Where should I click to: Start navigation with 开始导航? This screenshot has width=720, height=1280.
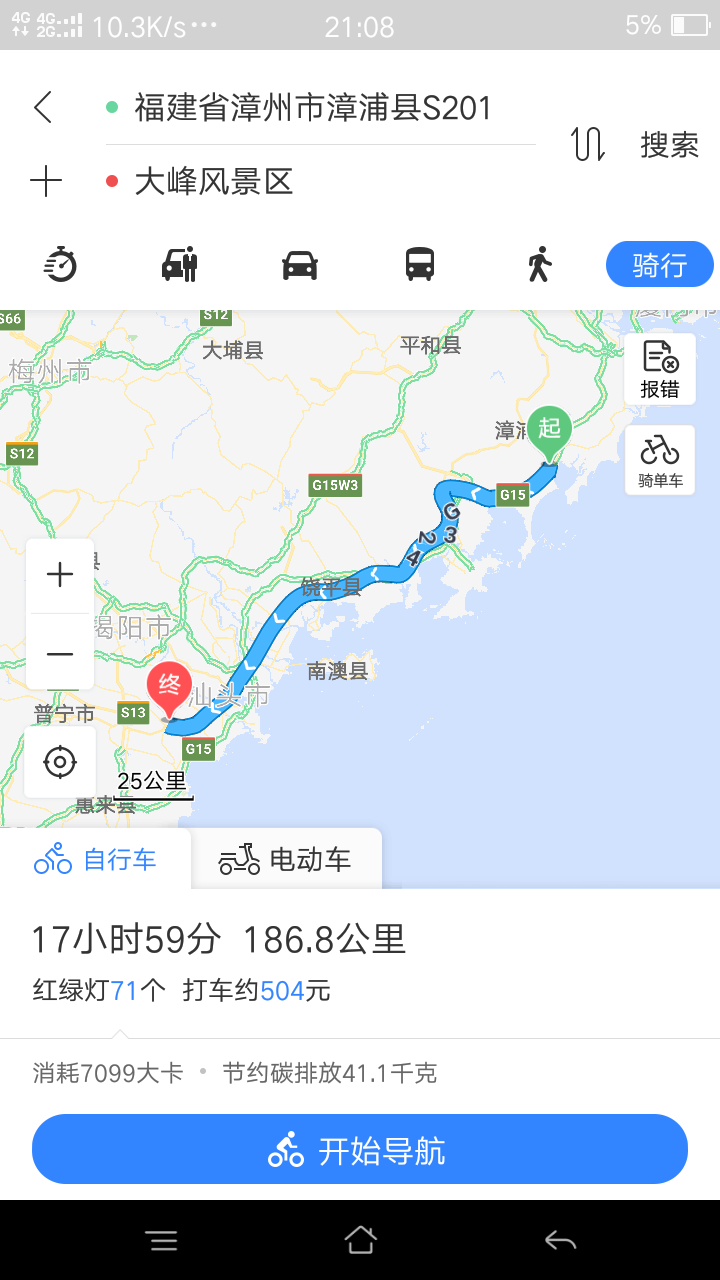click(x=360, y=1150)
